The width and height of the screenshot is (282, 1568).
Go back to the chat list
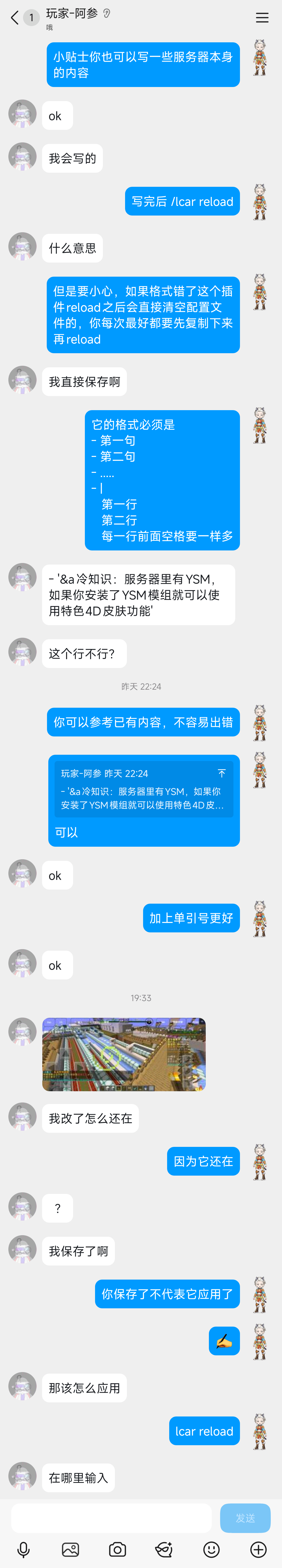point(15,18)
